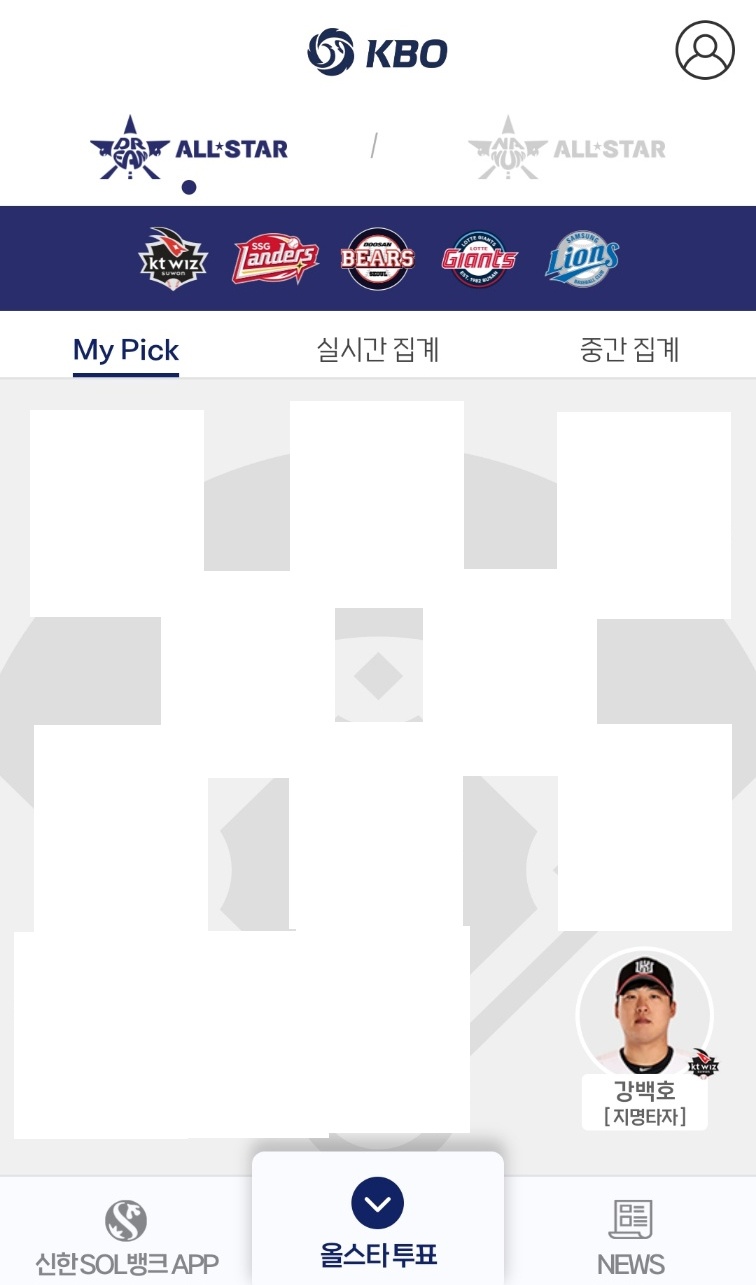Switch to the My Pick tab
Image resolution: width=756 pixels, height=1285 pixels.
(126, 350)
